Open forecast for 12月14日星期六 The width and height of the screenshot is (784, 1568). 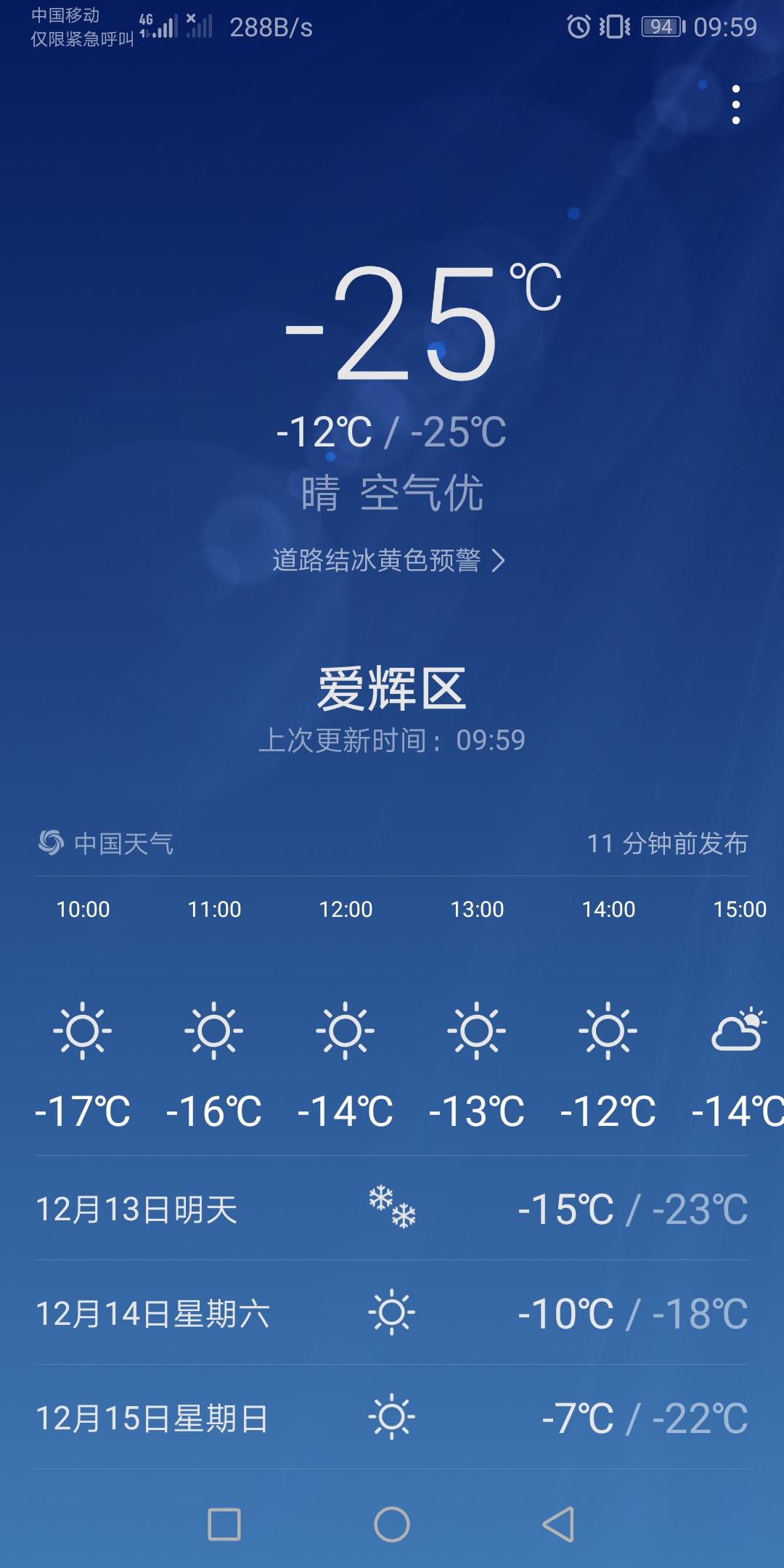pos(392,1312)
